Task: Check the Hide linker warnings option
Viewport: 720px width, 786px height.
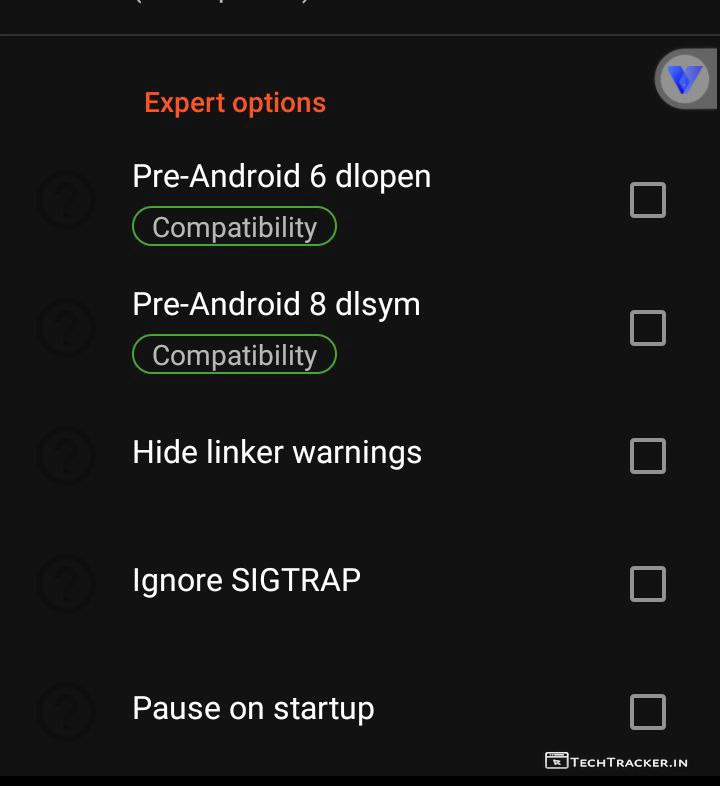Action: point(647,456)
